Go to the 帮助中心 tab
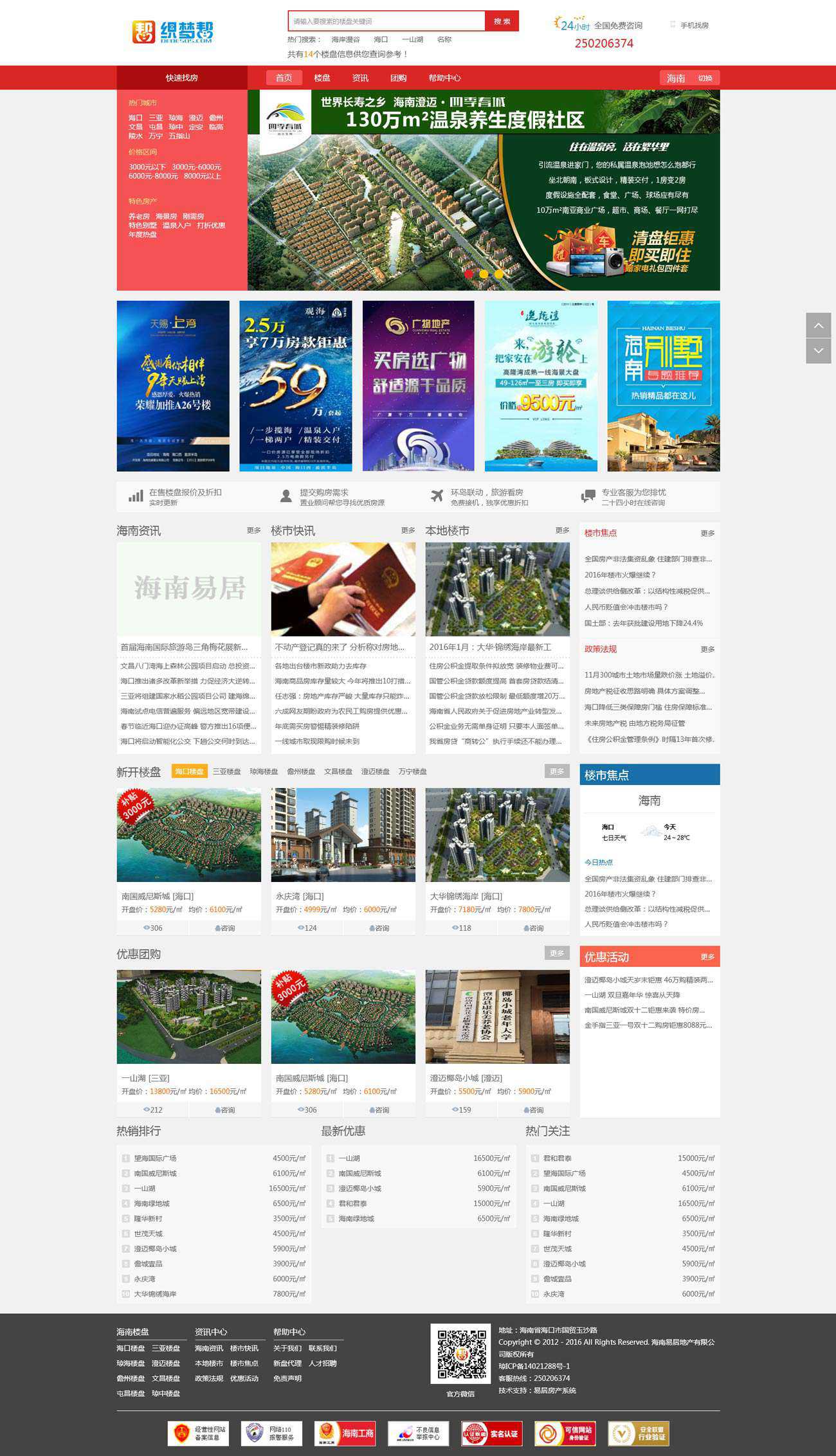836x1456 pixels. click(444, 78)
